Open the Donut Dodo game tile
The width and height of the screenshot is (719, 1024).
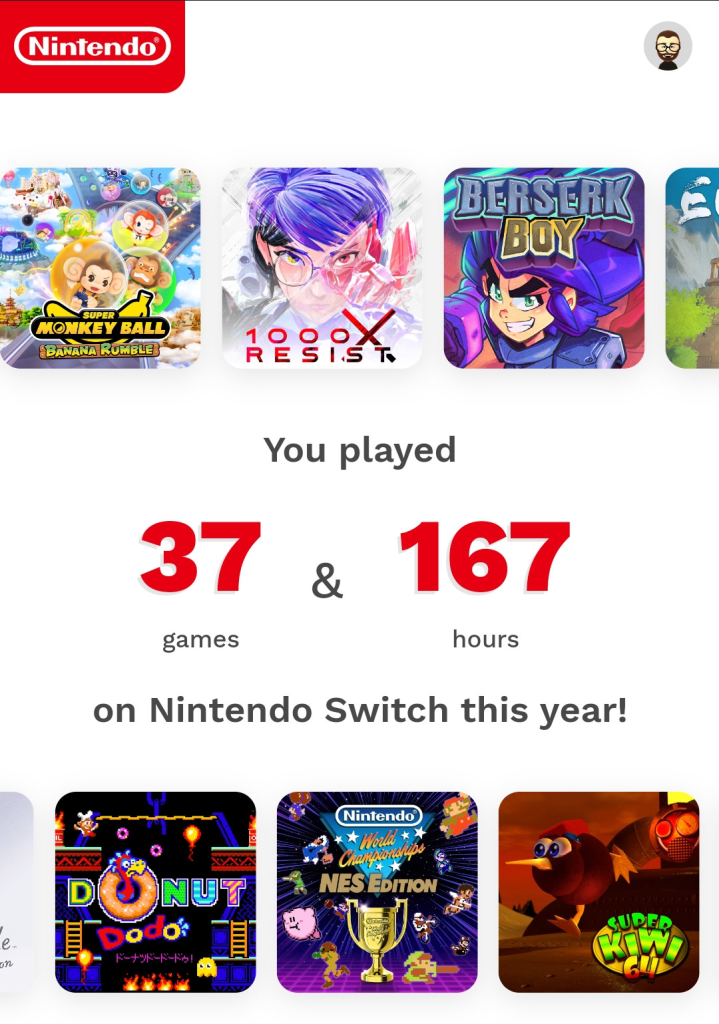point(155,892)
